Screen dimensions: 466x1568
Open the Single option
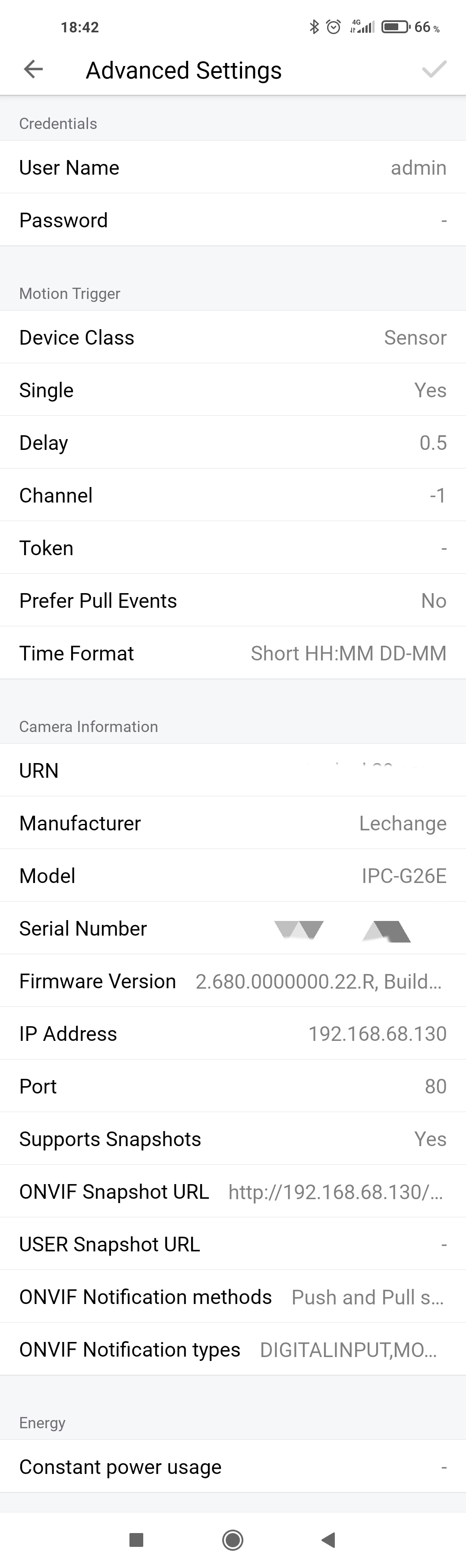pos(233,390)
